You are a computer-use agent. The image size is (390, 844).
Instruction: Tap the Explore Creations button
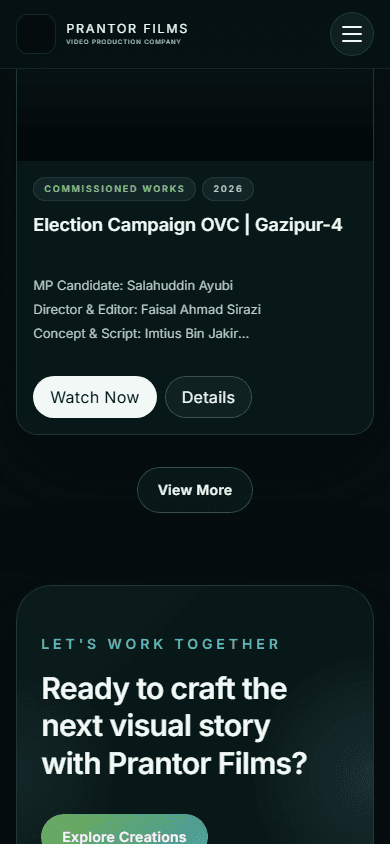[x=124, y=829]
